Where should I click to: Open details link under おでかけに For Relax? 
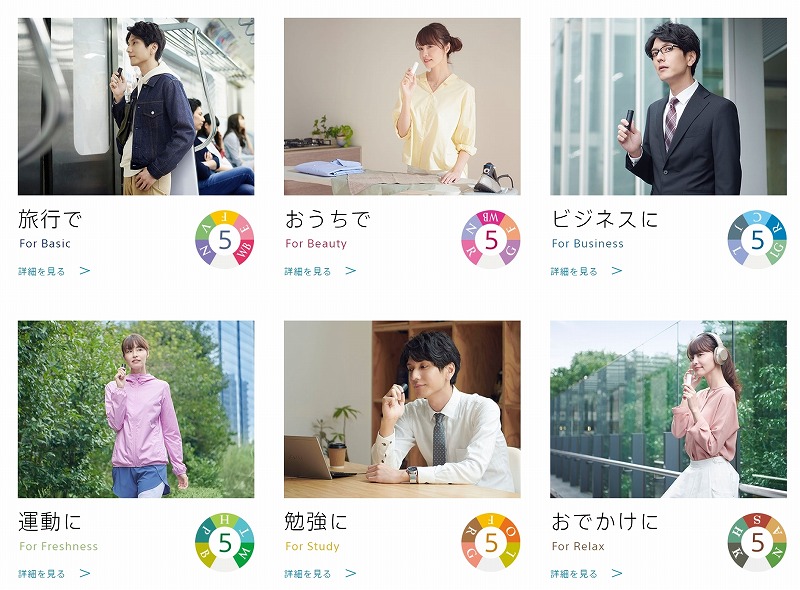[x=585, y=574]
